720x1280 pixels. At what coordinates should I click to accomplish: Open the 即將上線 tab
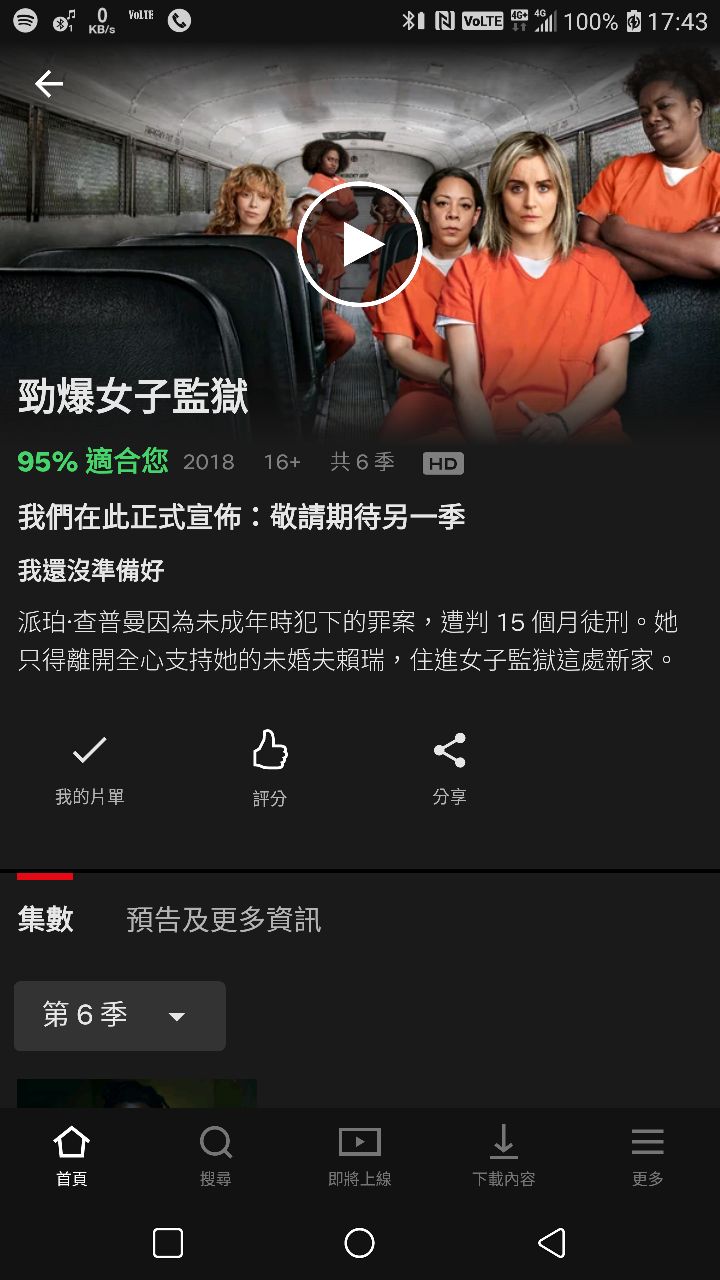(360, 1155)
